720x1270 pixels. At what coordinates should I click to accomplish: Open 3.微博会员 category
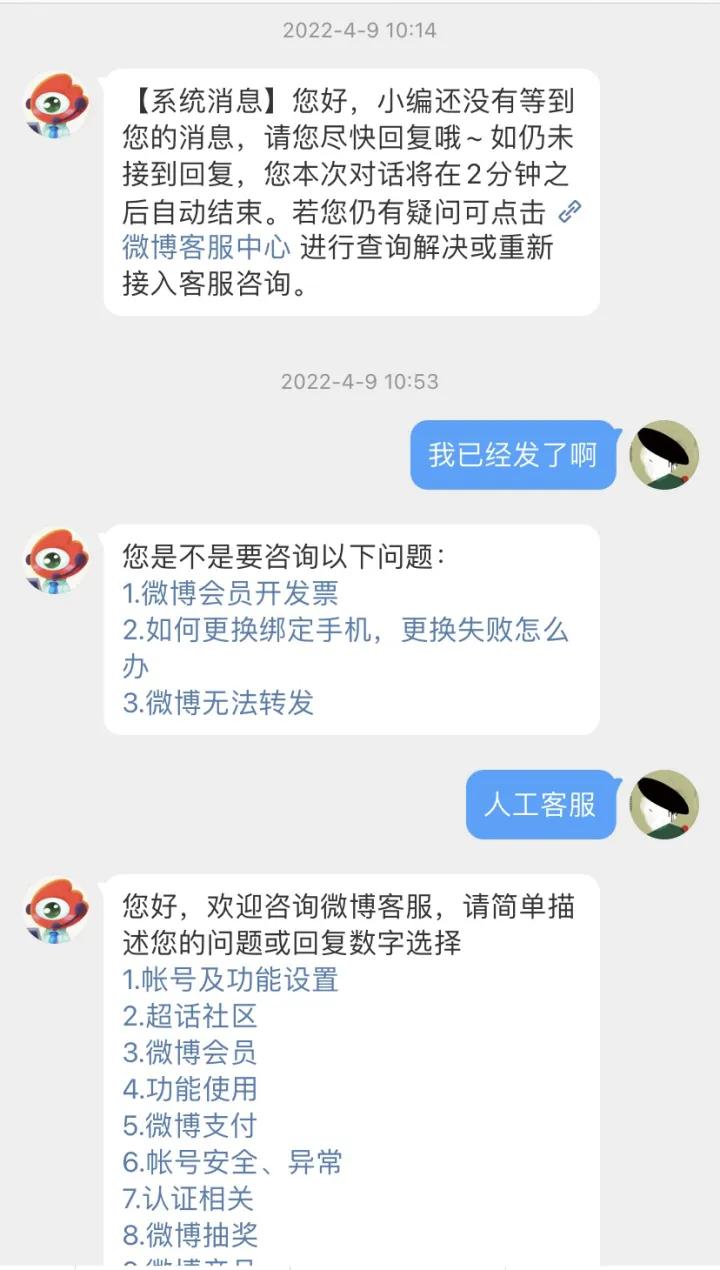[x=190, y=1053]
